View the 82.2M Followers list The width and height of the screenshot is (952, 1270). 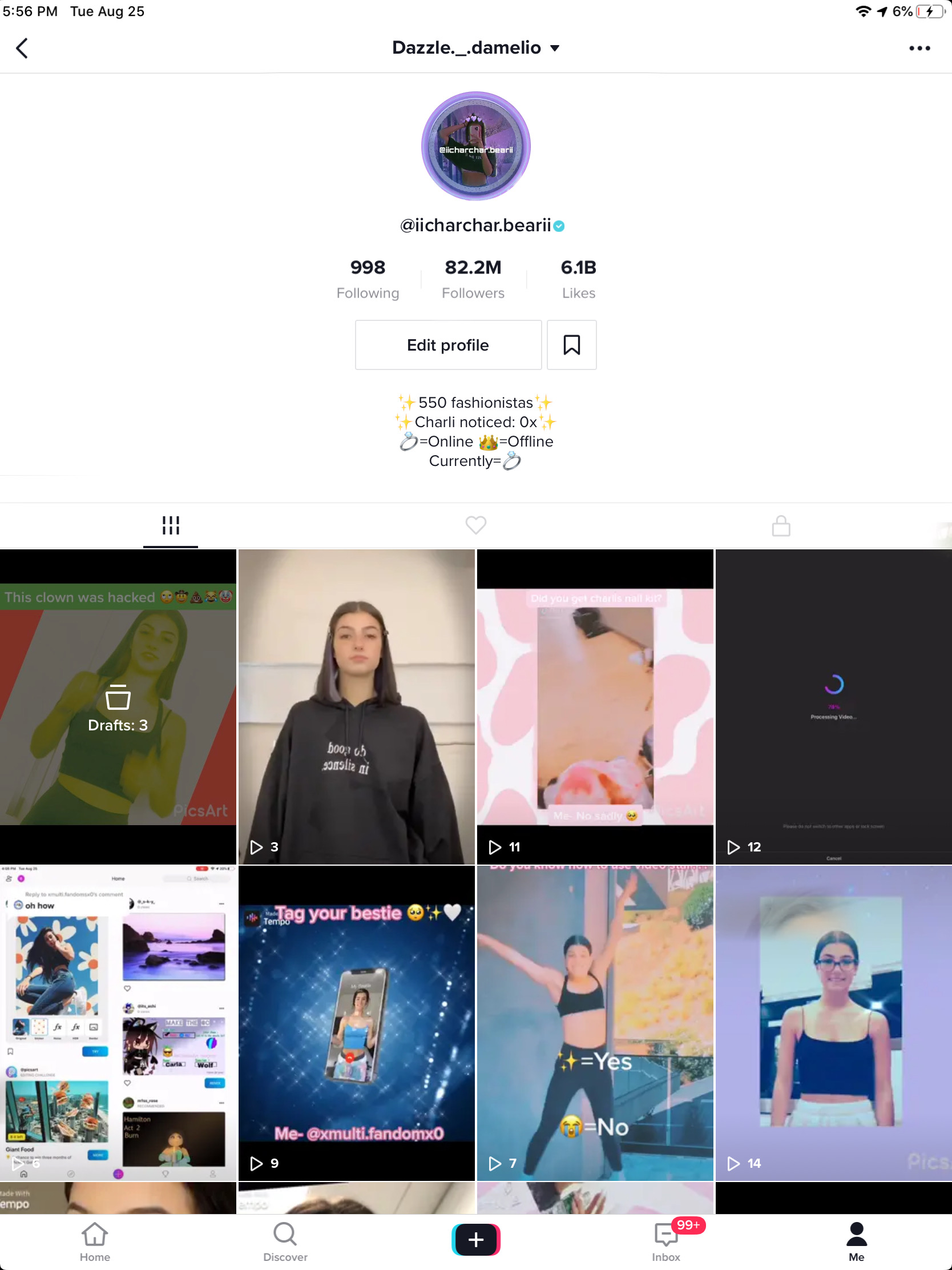coord(473,279)
